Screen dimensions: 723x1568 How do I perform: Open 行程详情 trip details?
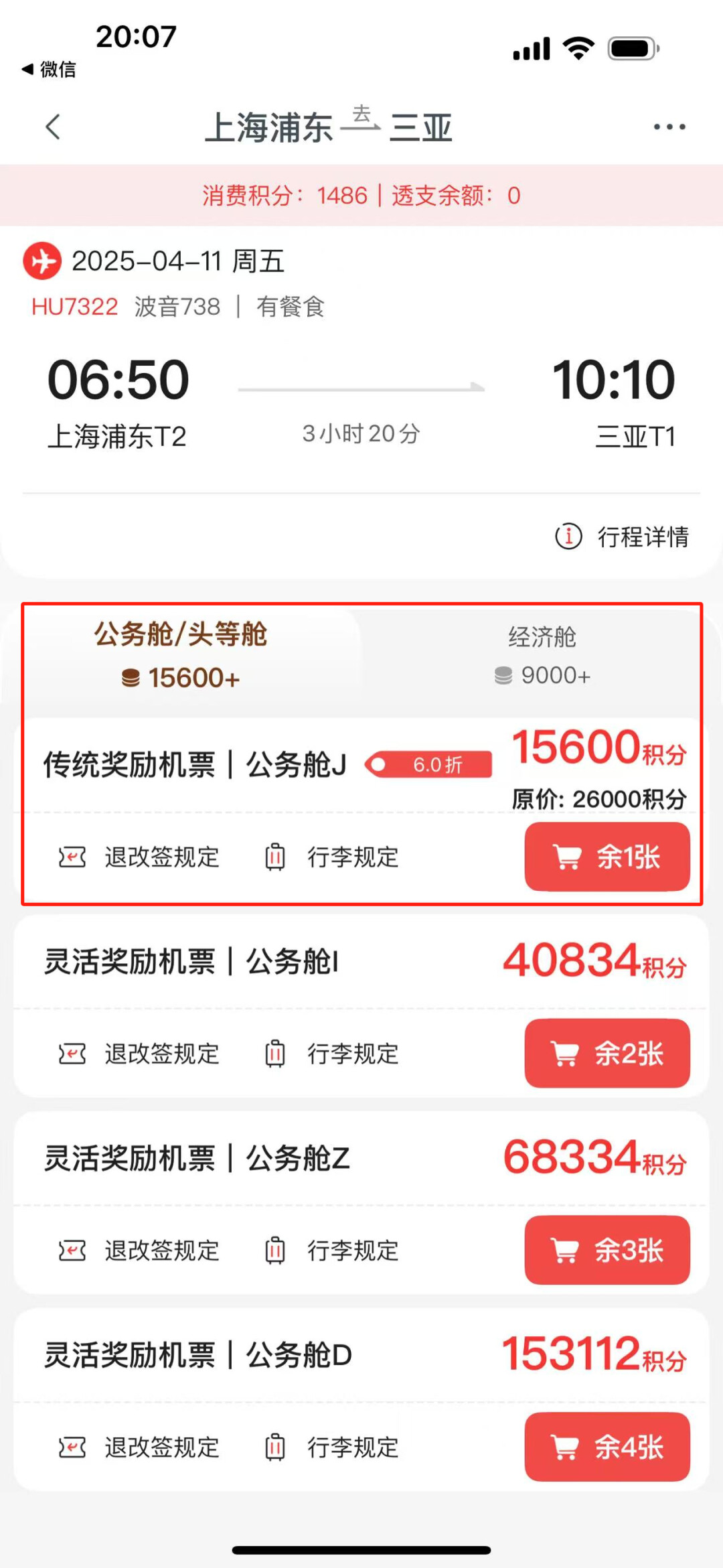(x=623, y=537)
